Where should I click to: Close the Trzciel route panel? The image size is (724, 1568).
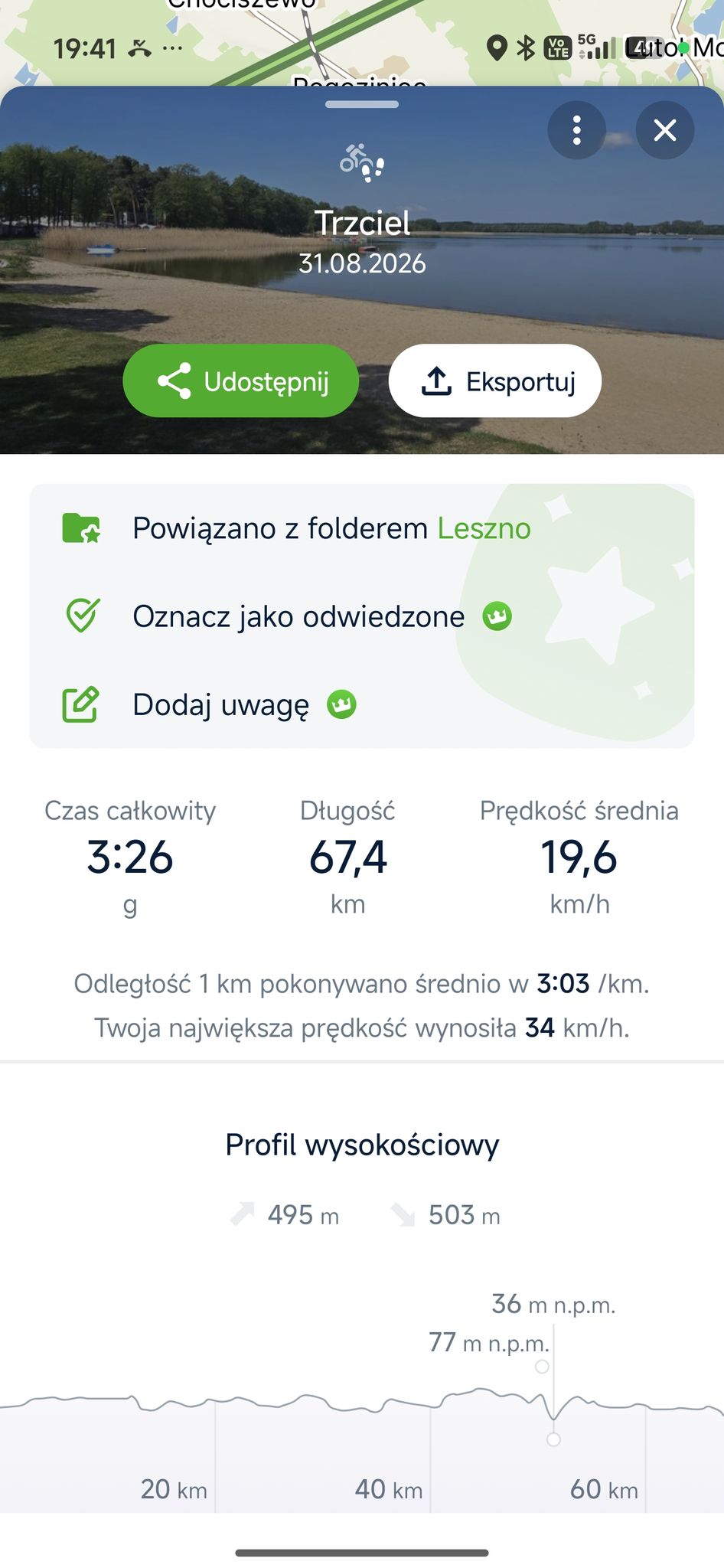pos(665,130)
